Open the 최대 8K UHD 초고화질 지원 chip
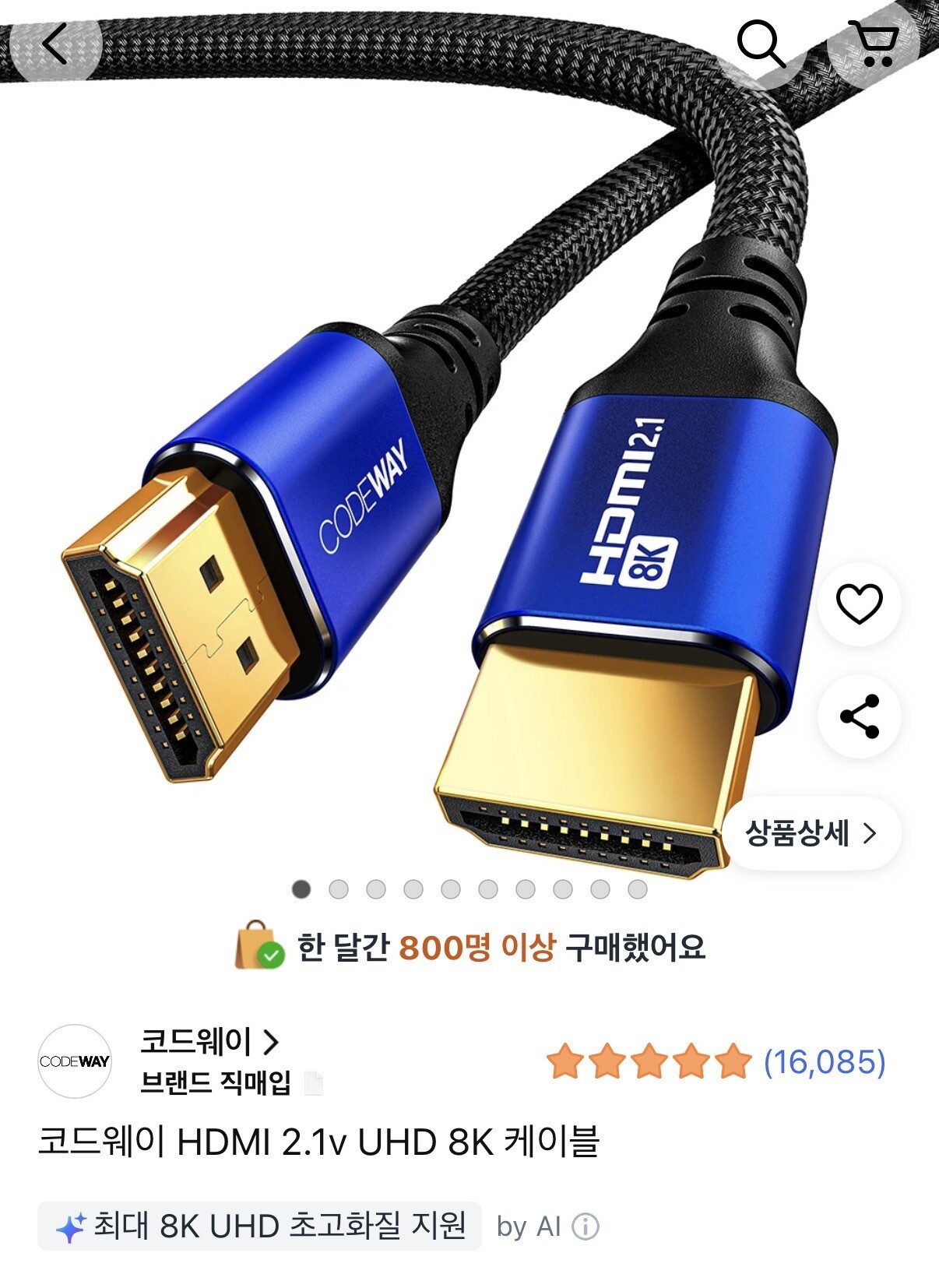 (x=260, y=1226)
